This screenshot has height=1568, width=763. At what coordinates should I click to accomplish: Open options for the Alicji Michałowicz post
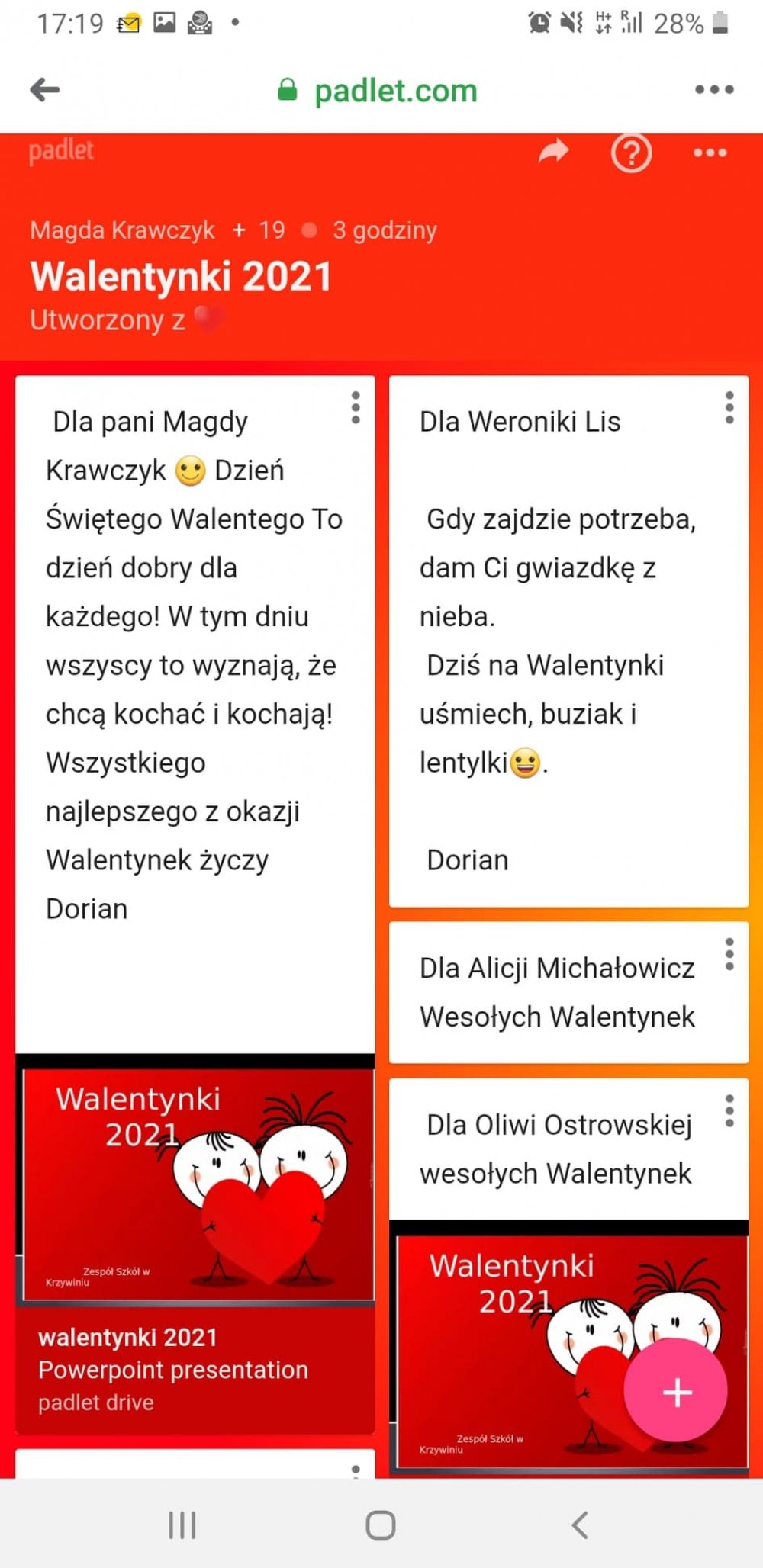tap(729, 954)
